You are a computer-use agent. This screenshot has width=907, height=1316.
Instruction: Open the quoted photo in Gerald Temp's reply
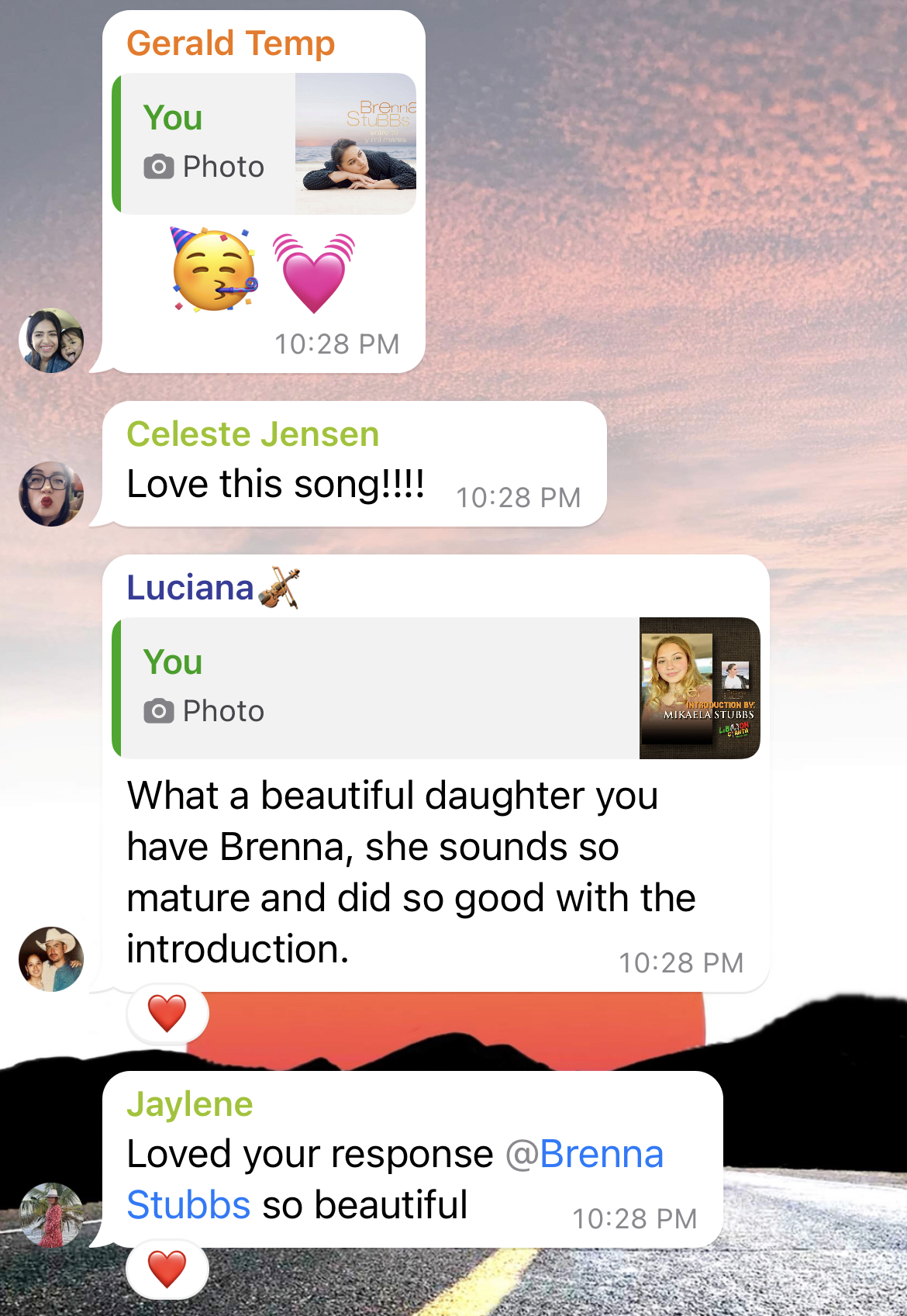(356, 144)
